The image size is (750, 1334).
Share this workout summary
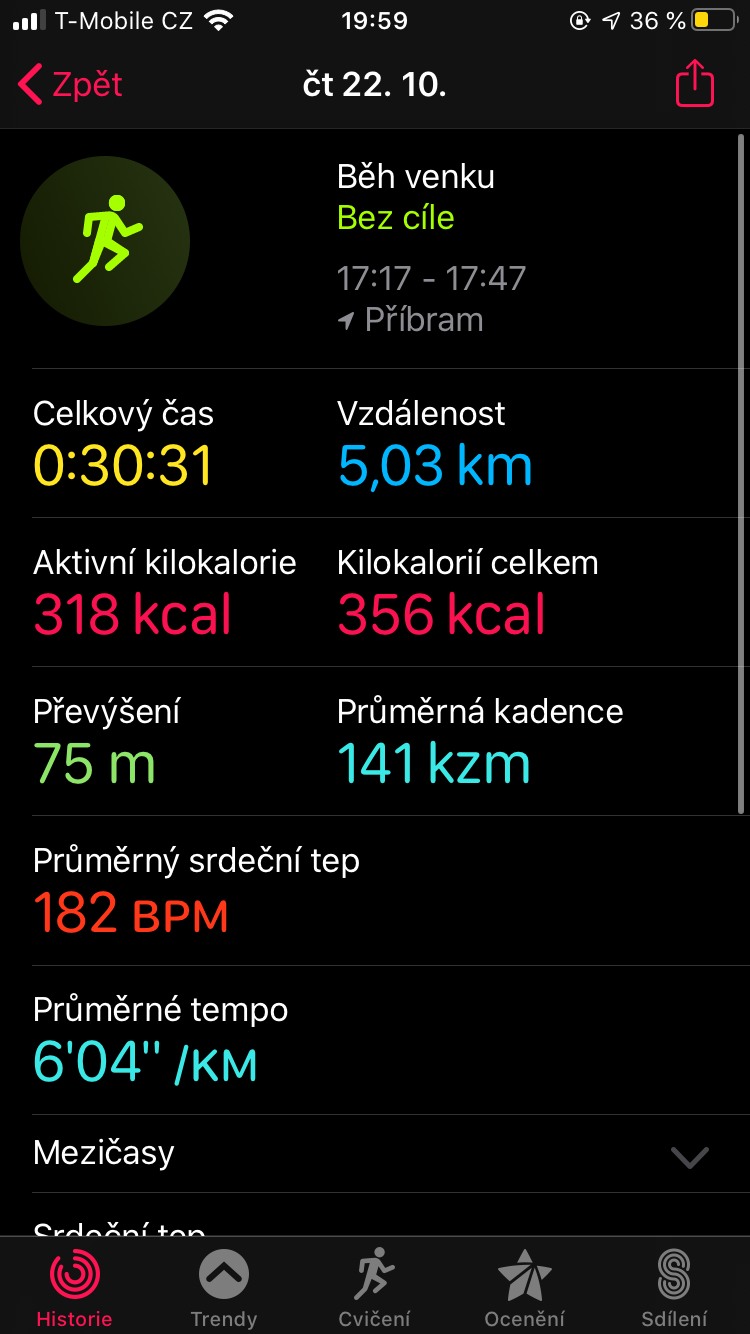[695, 84]
